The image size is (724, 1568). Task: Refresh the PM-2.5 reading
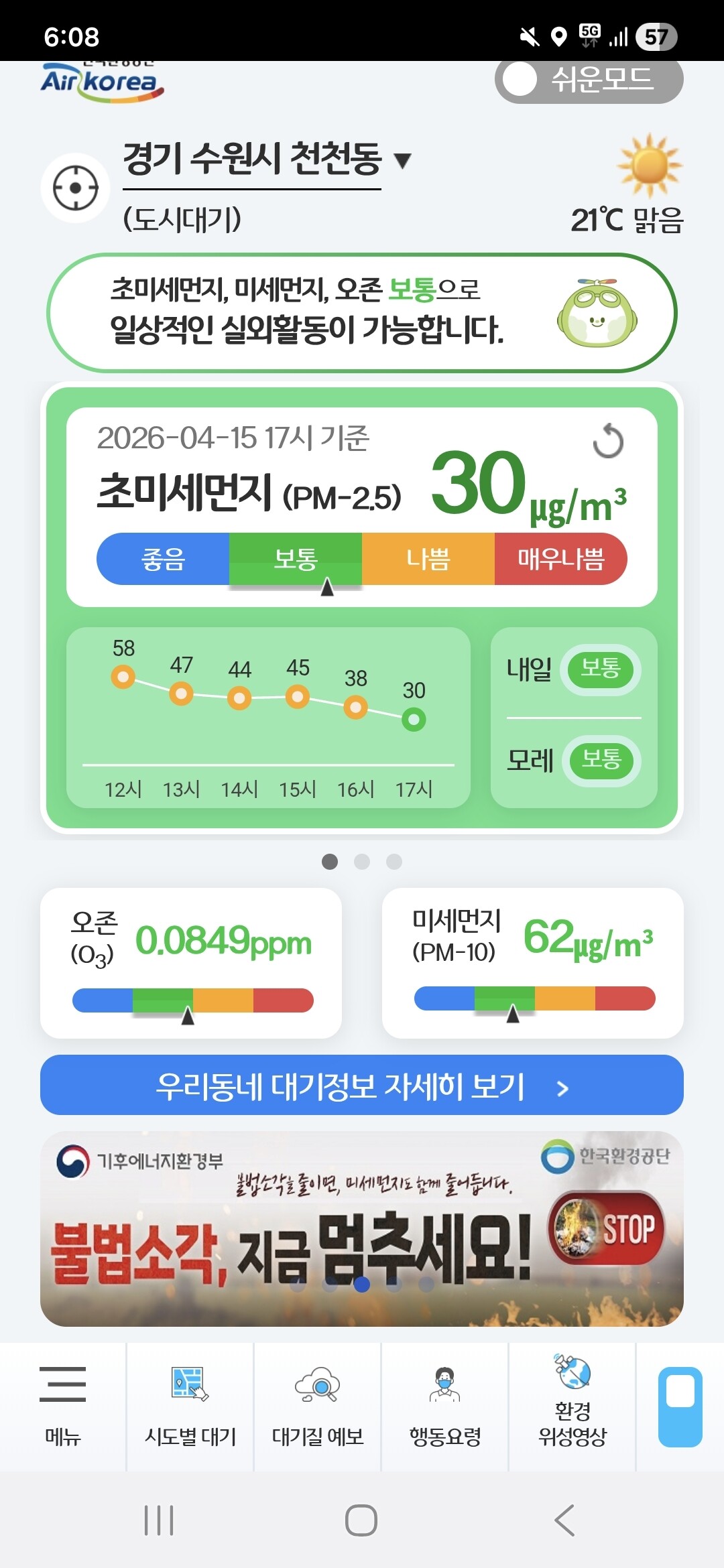click(x=608, y=441)
